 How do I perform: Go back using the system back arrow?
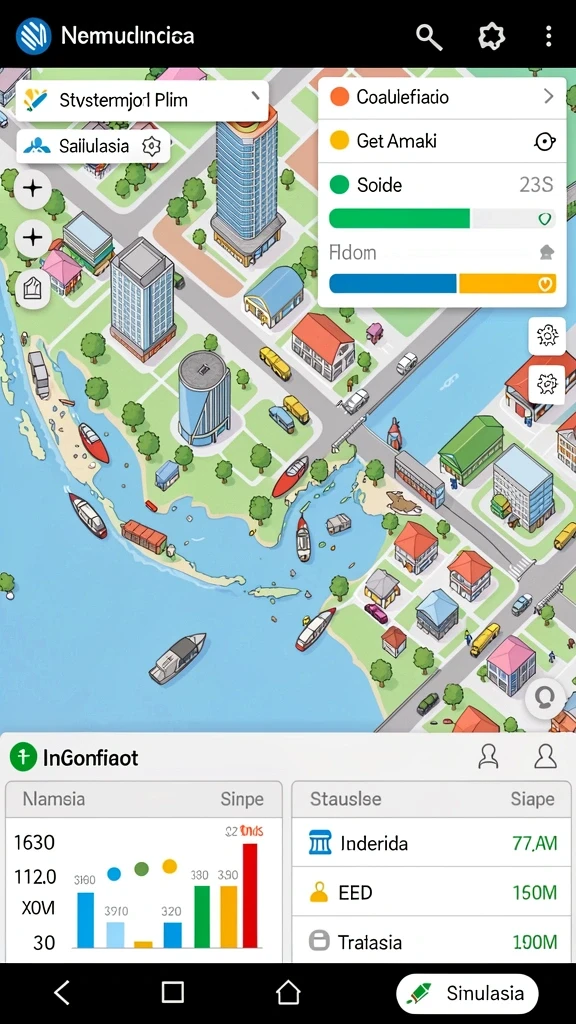tap(61, 993)
